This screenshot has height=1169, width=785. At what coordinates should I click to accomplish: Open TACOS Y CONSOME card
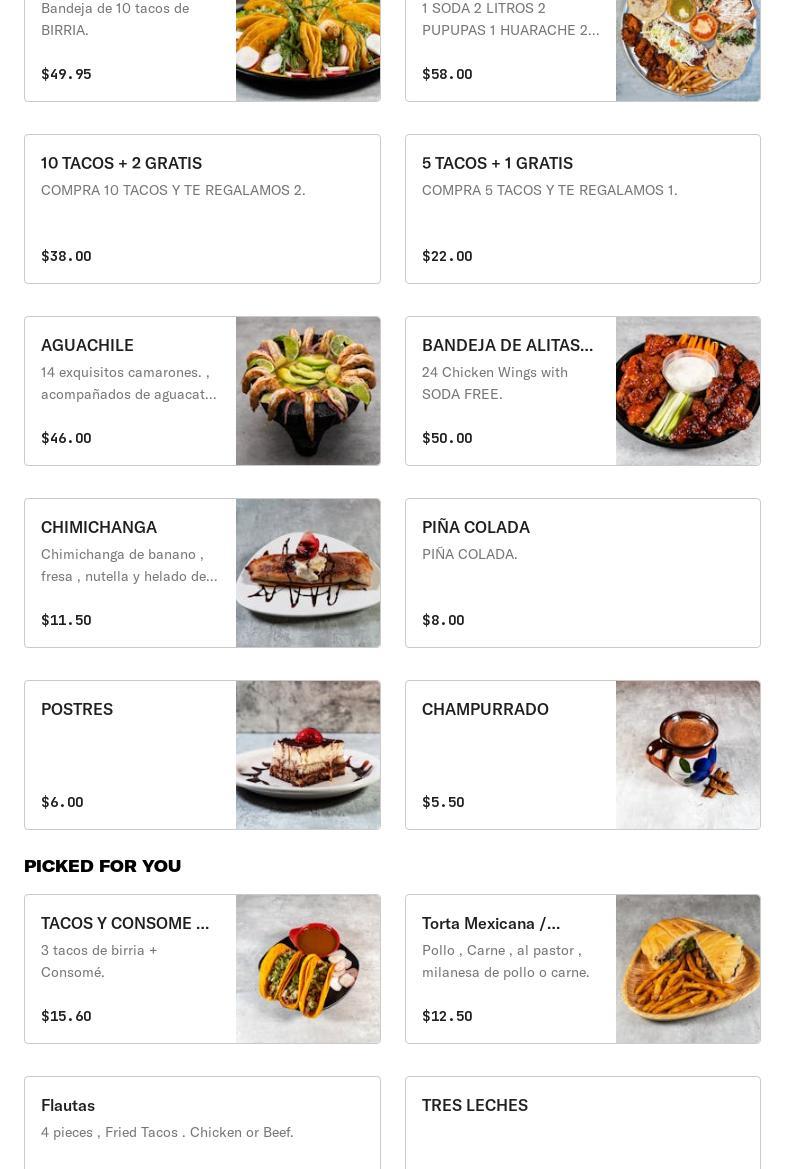pos(202,969)
